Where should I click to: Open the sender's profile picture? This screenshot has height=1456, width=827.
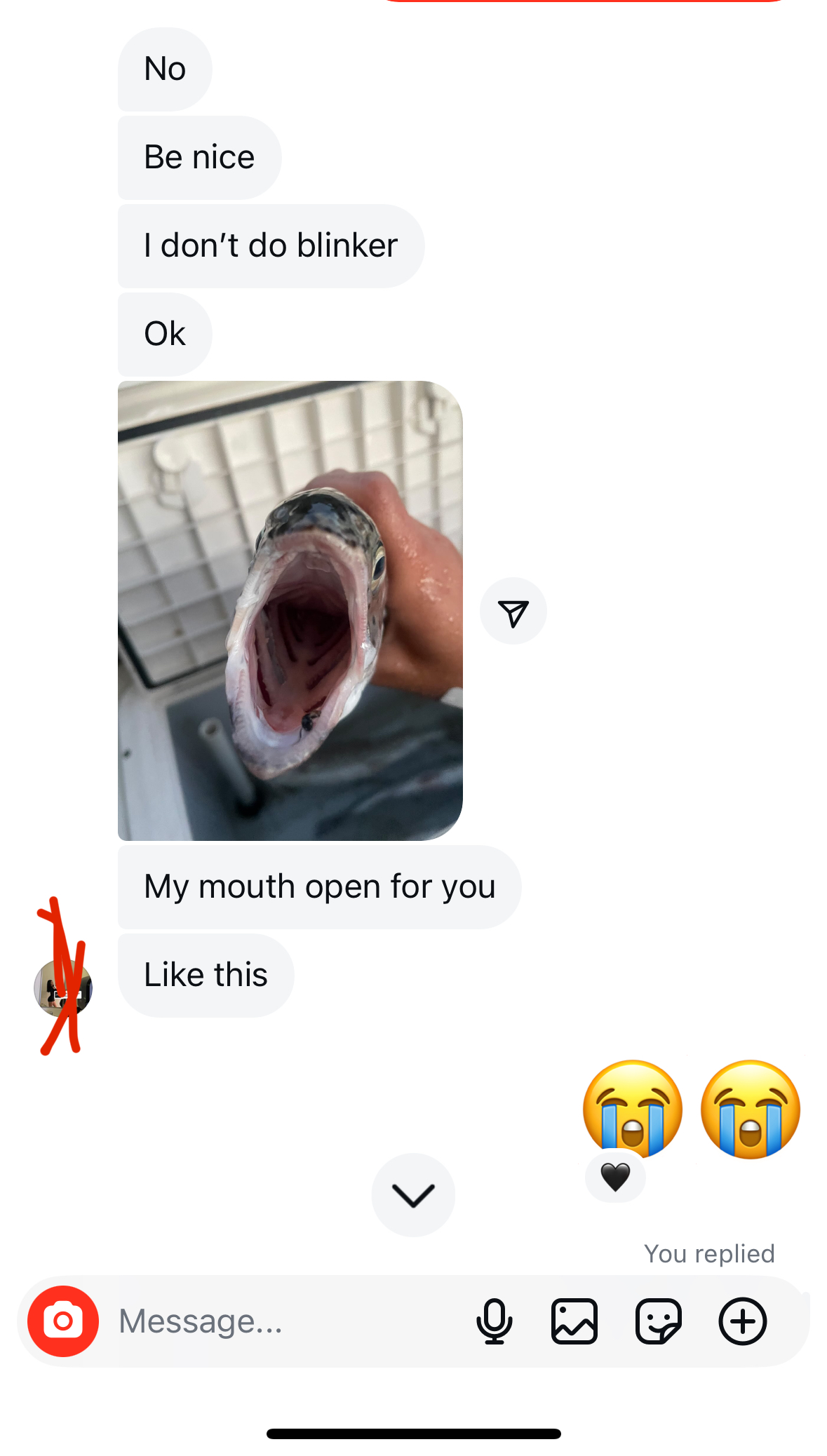click(x=63, y=987)
